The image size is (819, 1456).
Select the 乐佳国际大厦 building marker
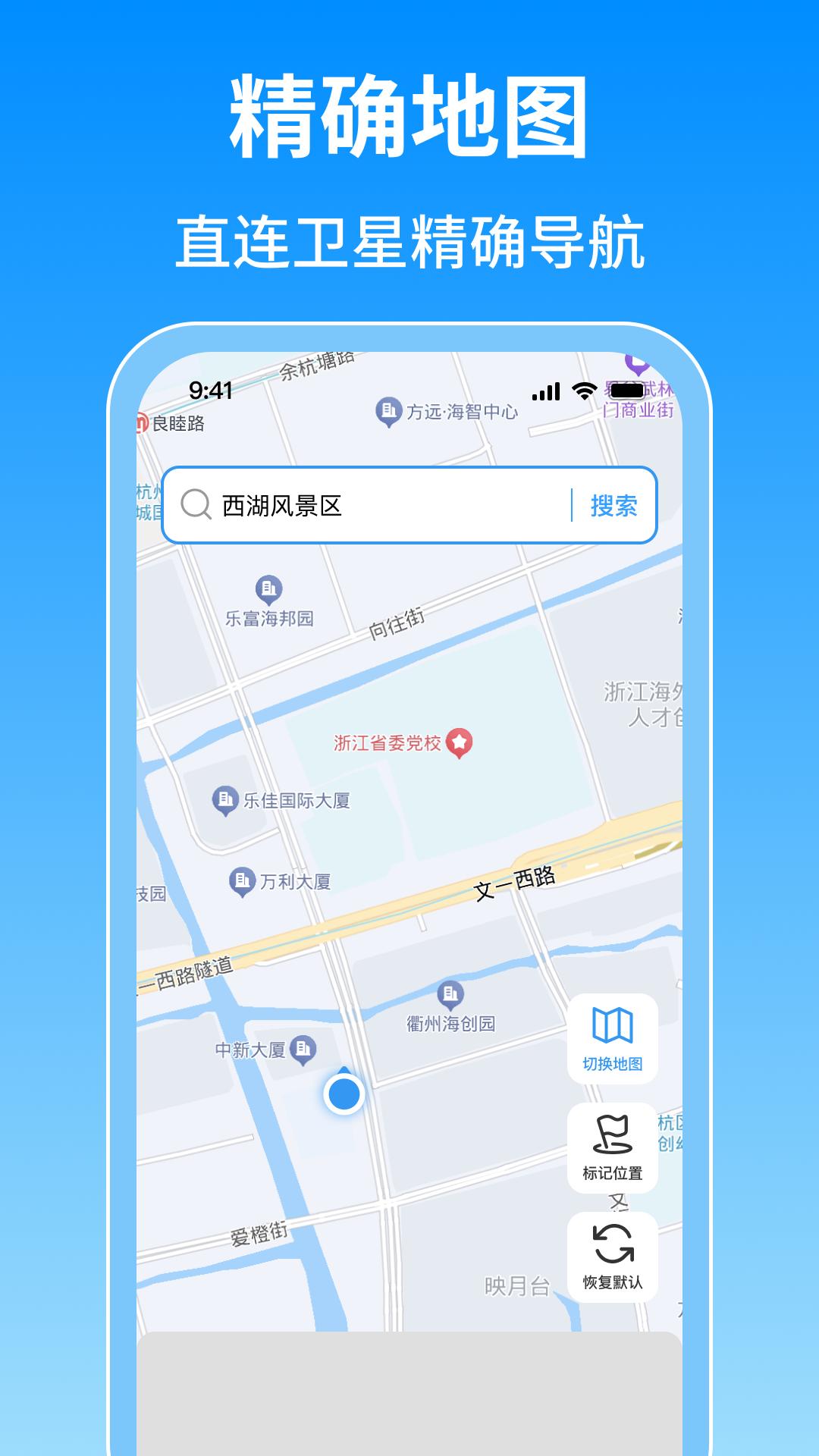224,798
